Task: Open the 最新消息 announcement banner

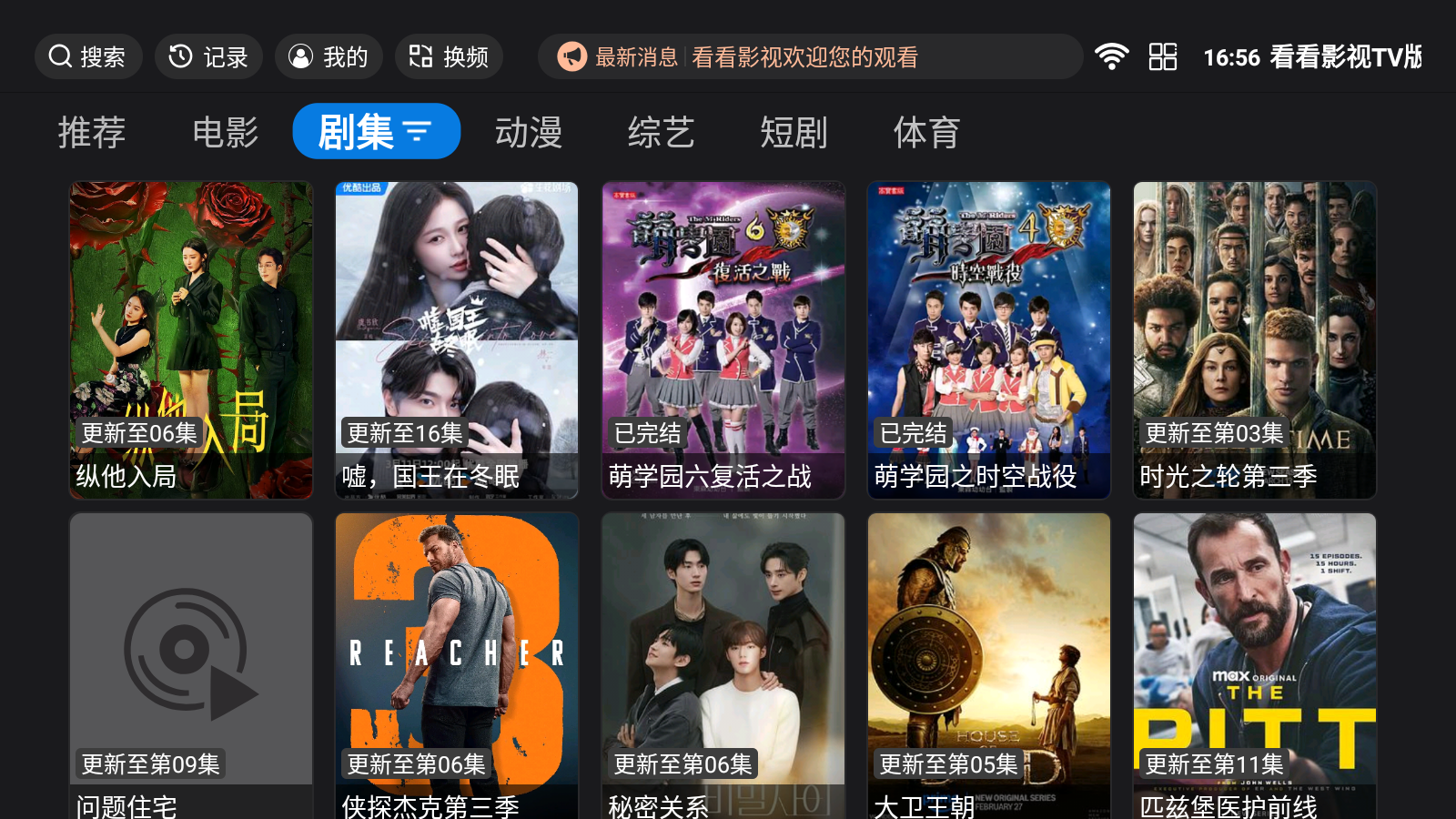Action: coord(809,56)
